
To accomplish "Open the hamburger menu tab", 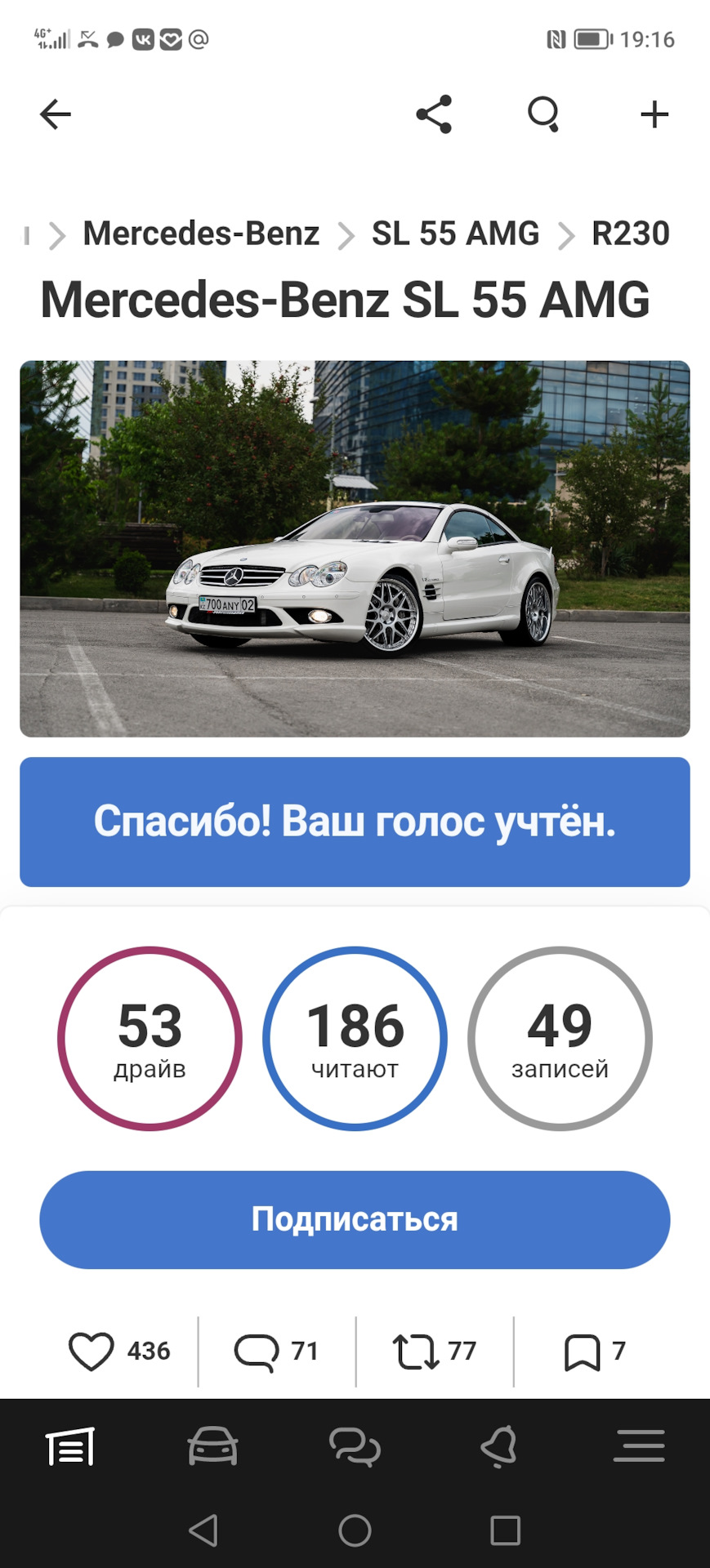I will coord(639,1447).
